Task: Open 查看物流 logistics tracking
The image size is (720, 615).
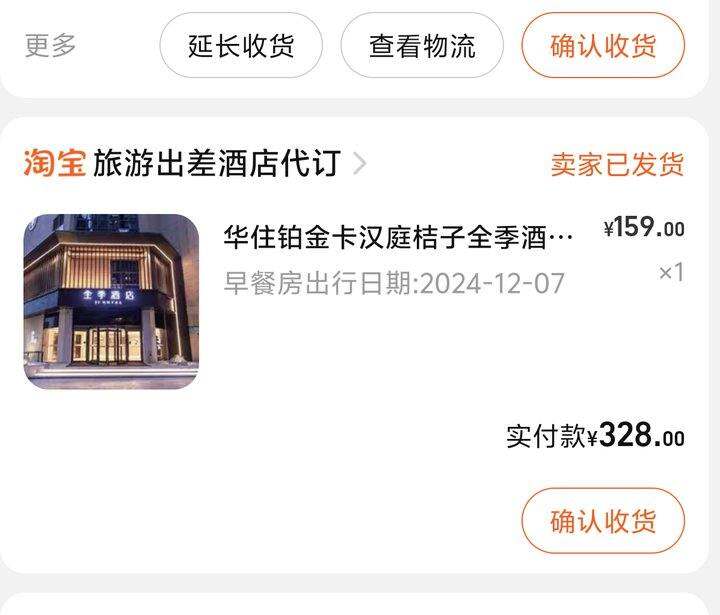Action: click(x=422, y=46)
